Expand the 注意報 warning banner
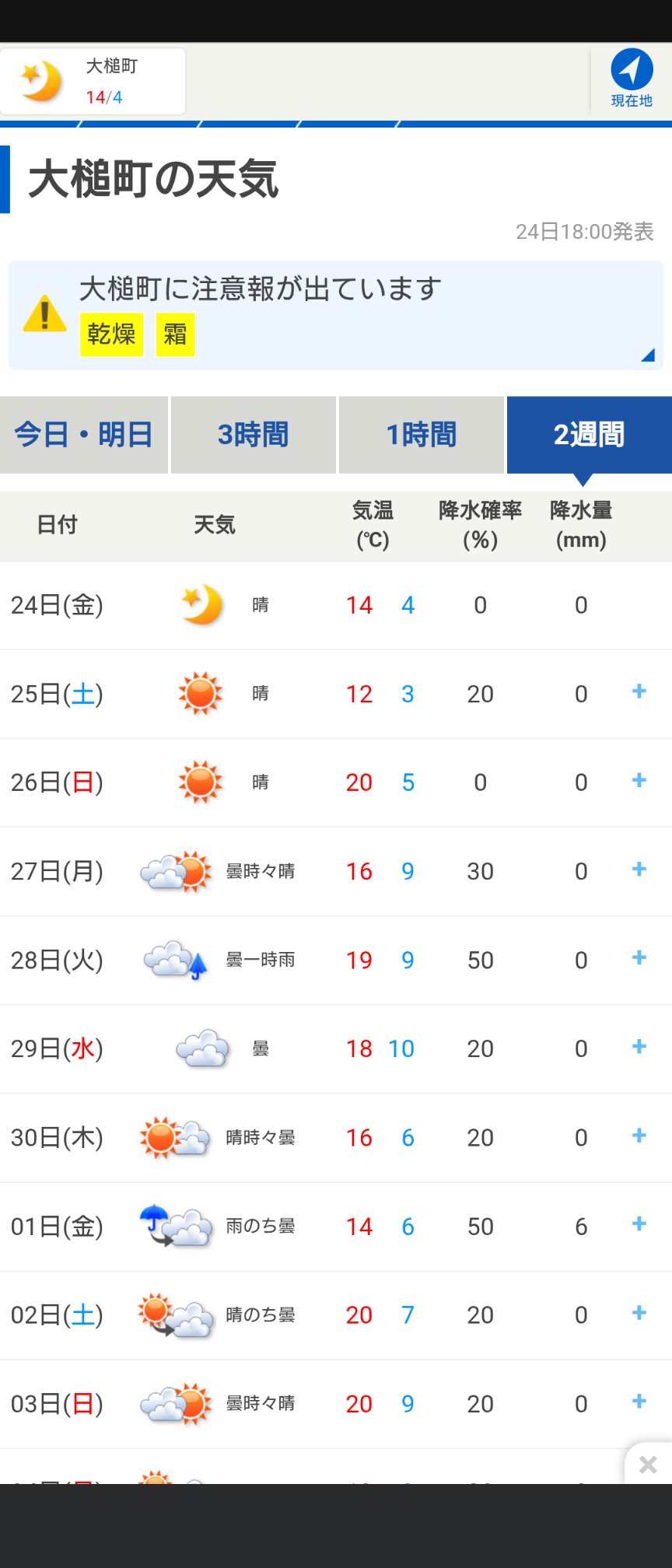The height and width of the screenshot is (1568, 672). tap(647, 355)
